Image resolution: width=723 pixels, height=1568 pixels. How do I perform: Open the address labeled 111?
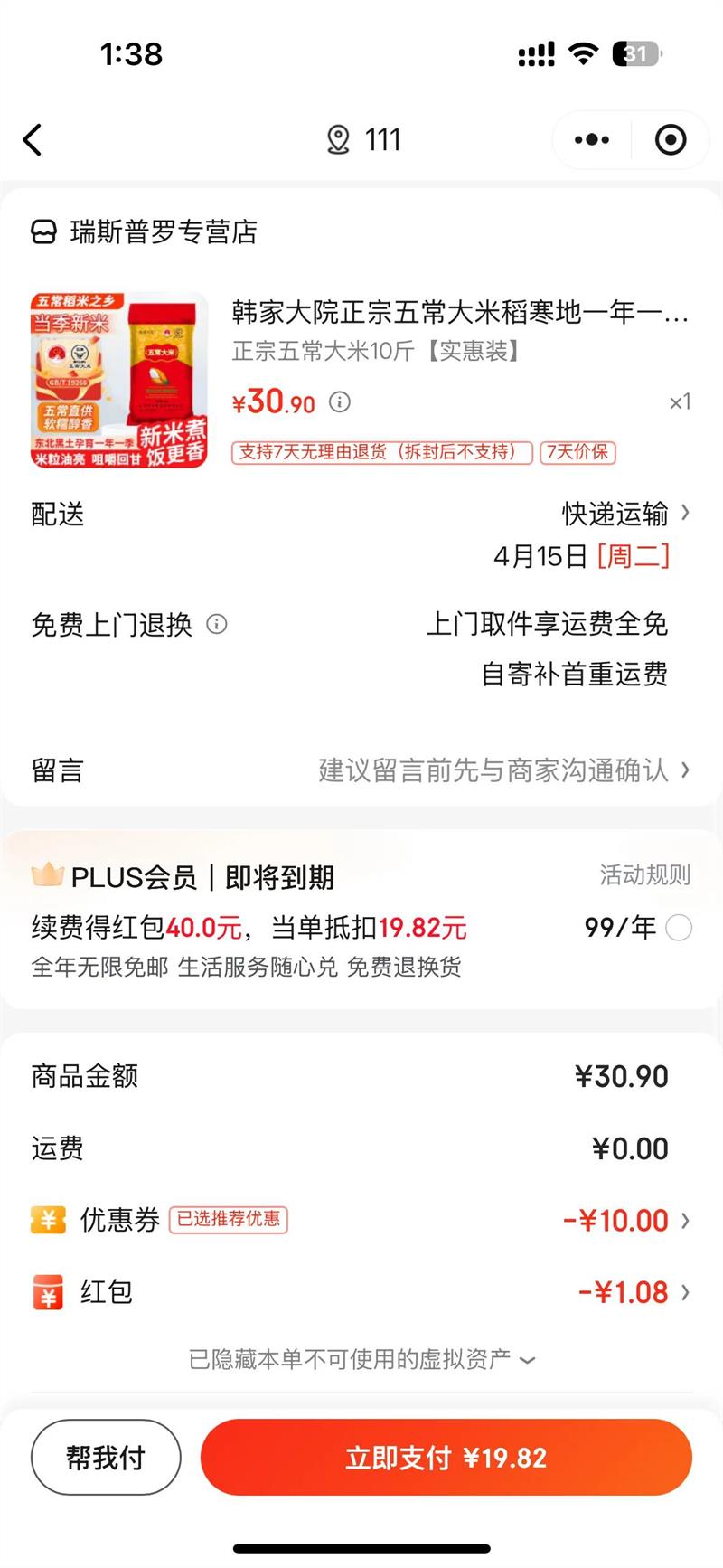pyautogui.click(x=363, y=140)
